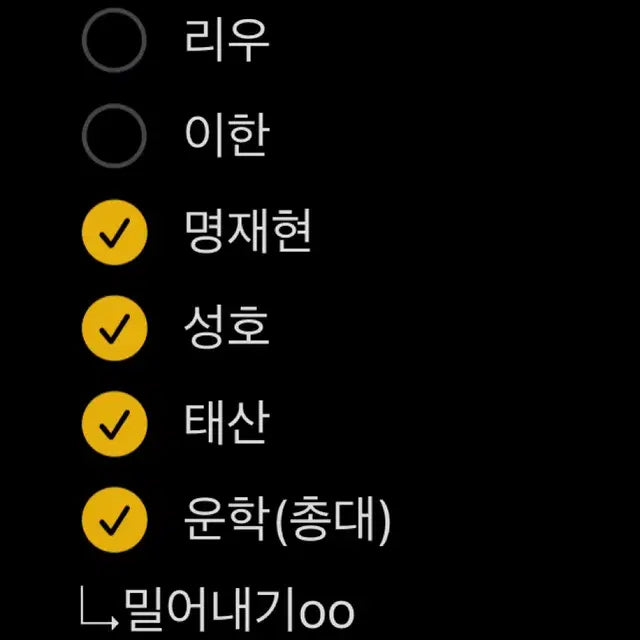This screenshot has height=640, width=640.
Task: Check the 리우 checkbox
Action: (114, 40)
